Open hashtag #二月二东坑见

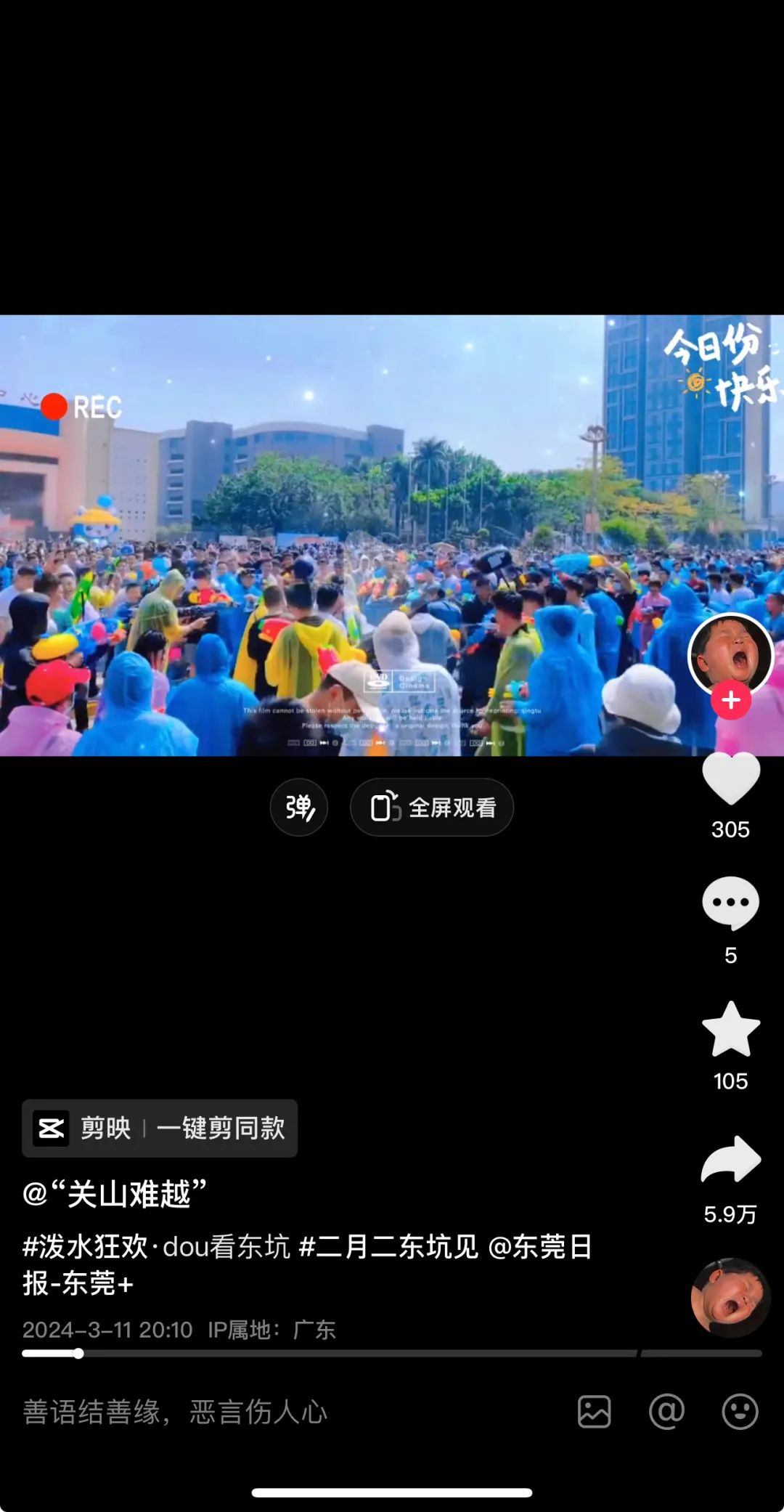(388, 1246)
